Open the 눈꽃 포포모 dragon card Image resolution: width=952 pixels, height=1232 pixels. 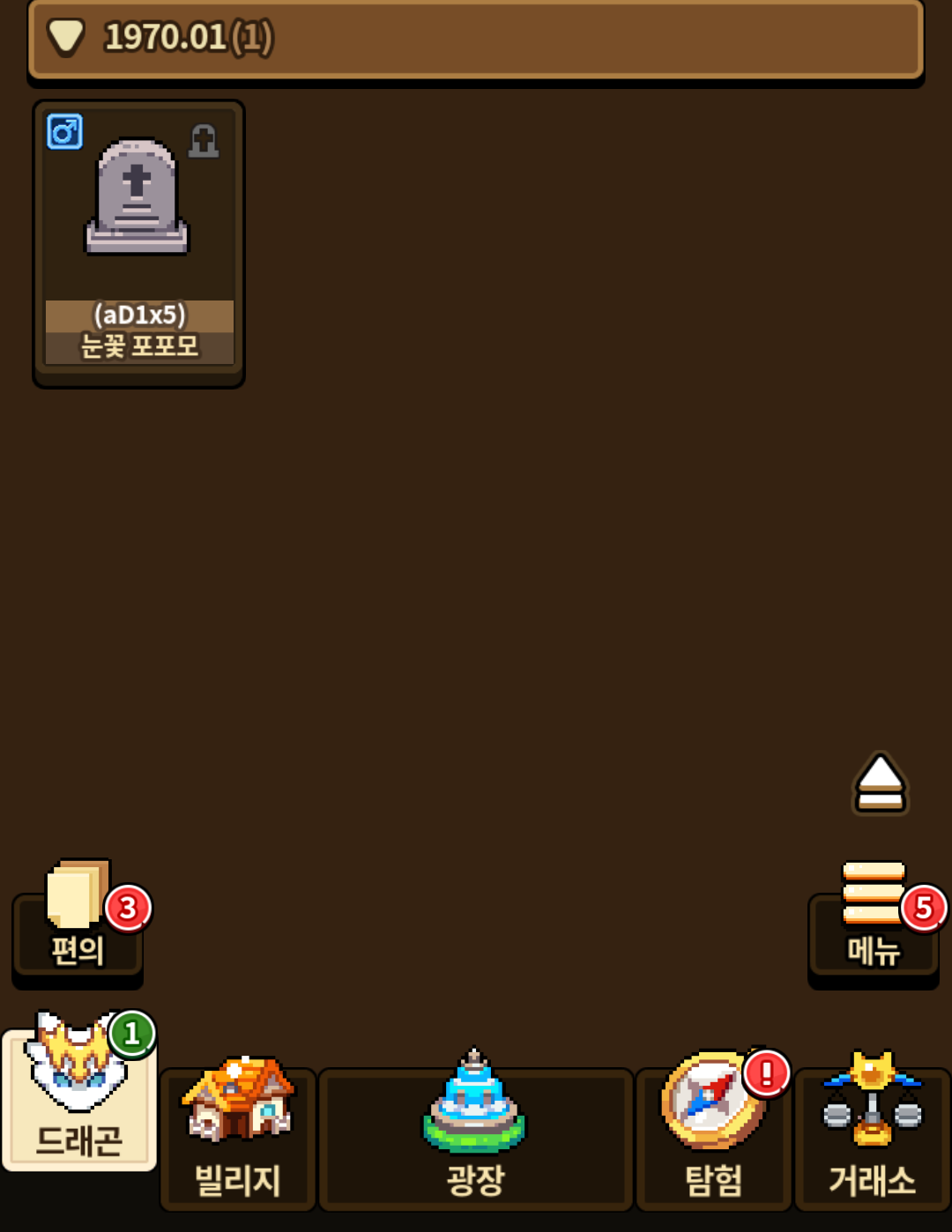click(x=138, y=242)
